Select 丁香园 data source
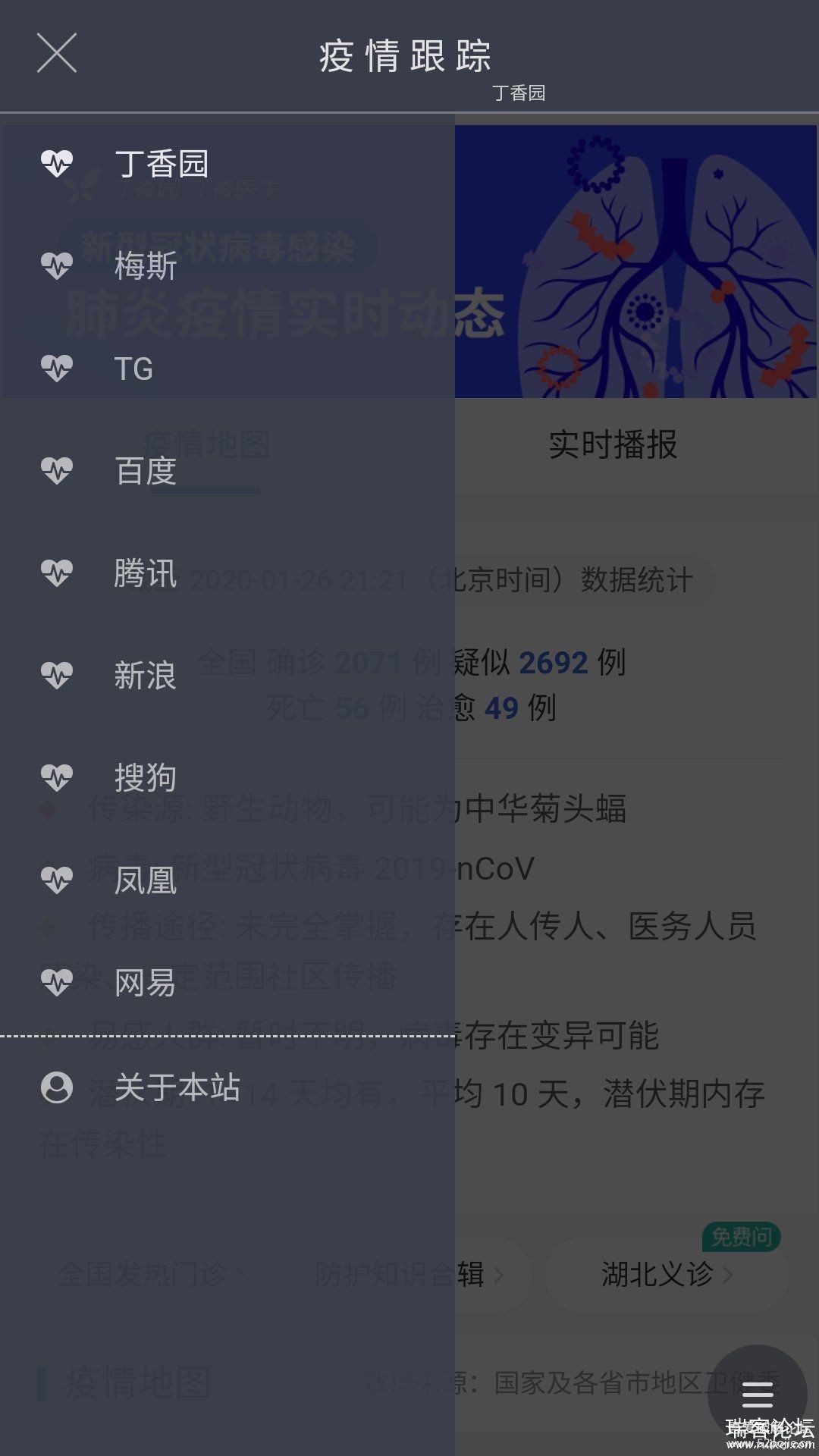Image resolution: width=819 pixels, height=1456 pixels. (161, 164)
